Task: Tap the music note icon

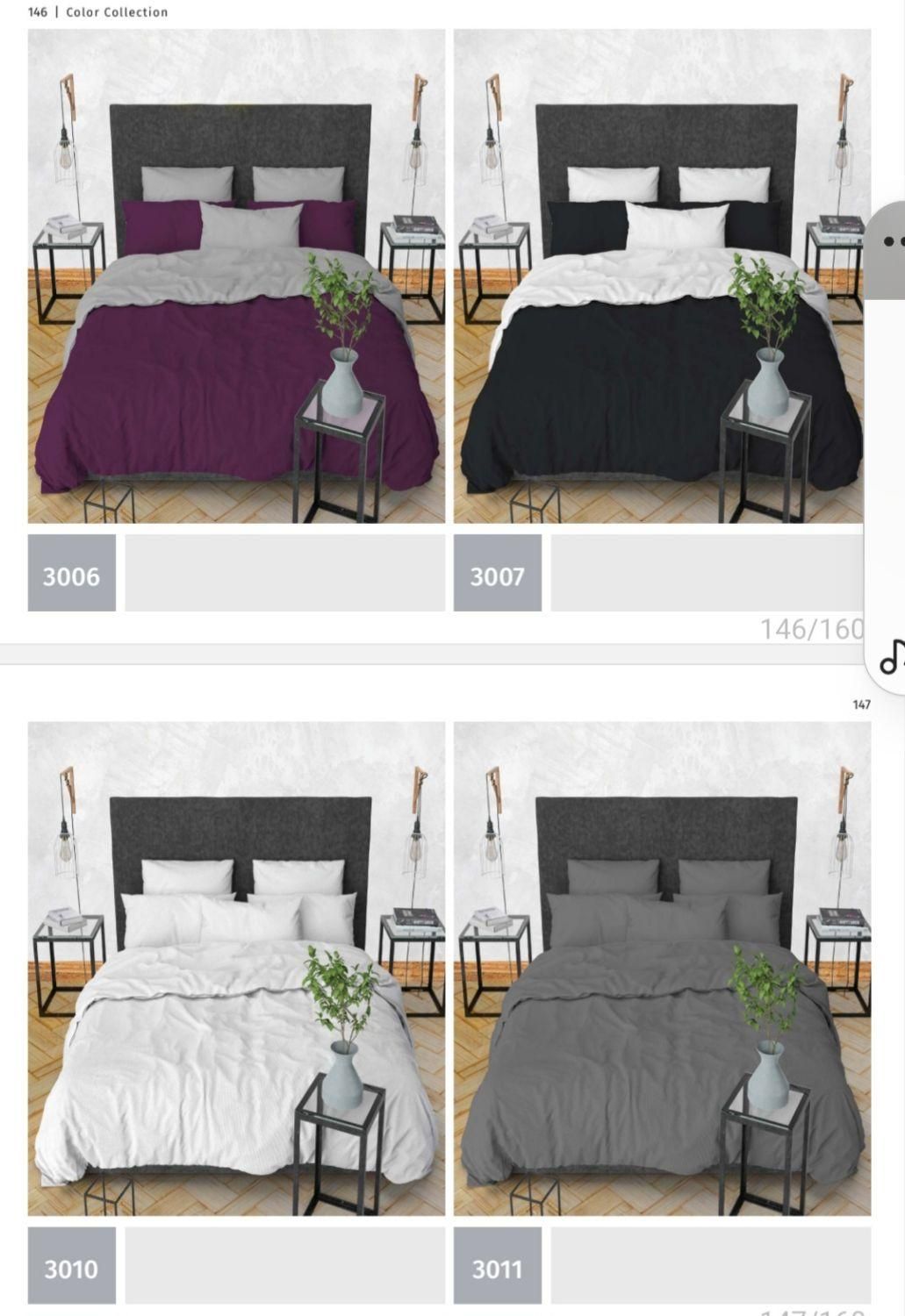Action: coord(891,655)
